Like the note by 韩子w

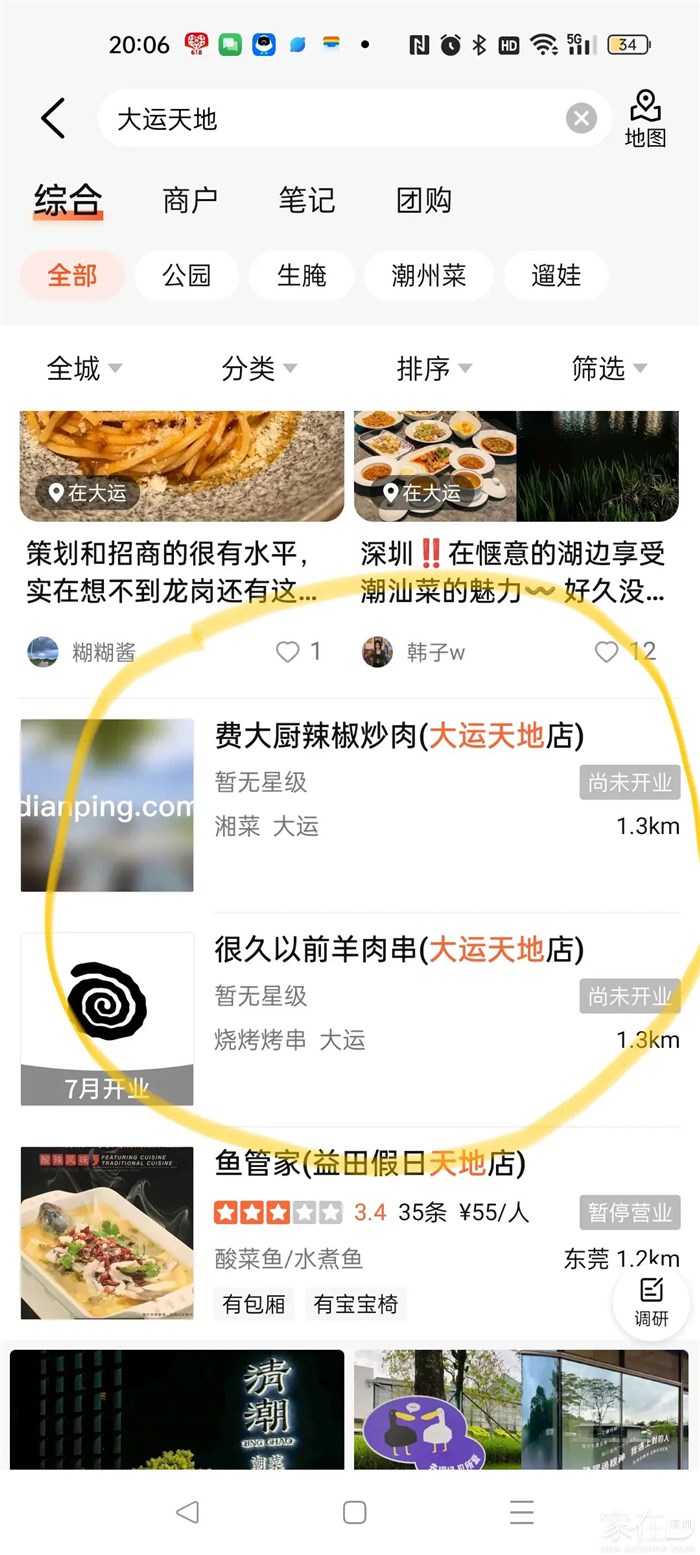607,652
